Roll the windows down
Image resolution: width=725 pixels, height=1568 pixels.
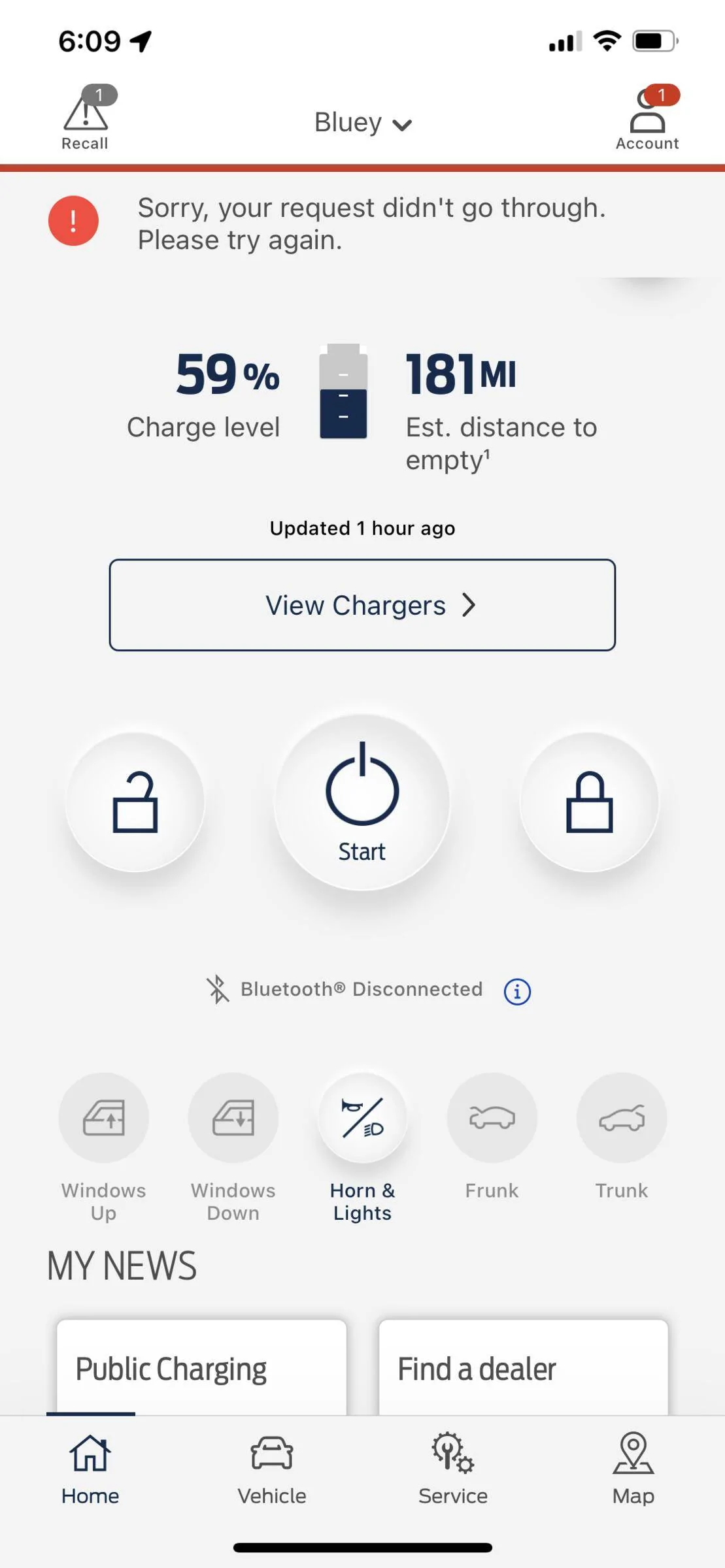tap(233, 1147)
